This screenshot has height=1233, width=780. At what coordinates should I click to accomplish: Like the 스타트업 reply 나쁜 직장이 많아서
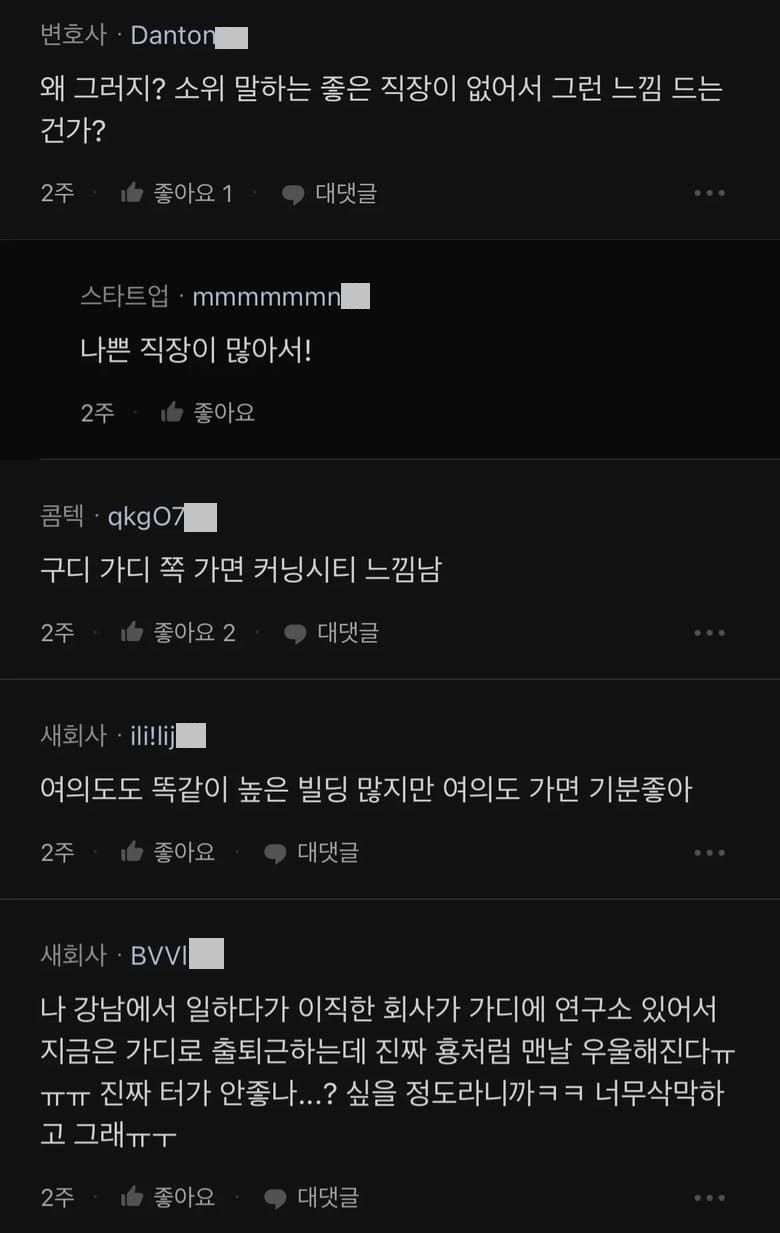click(x=208, y=412)
